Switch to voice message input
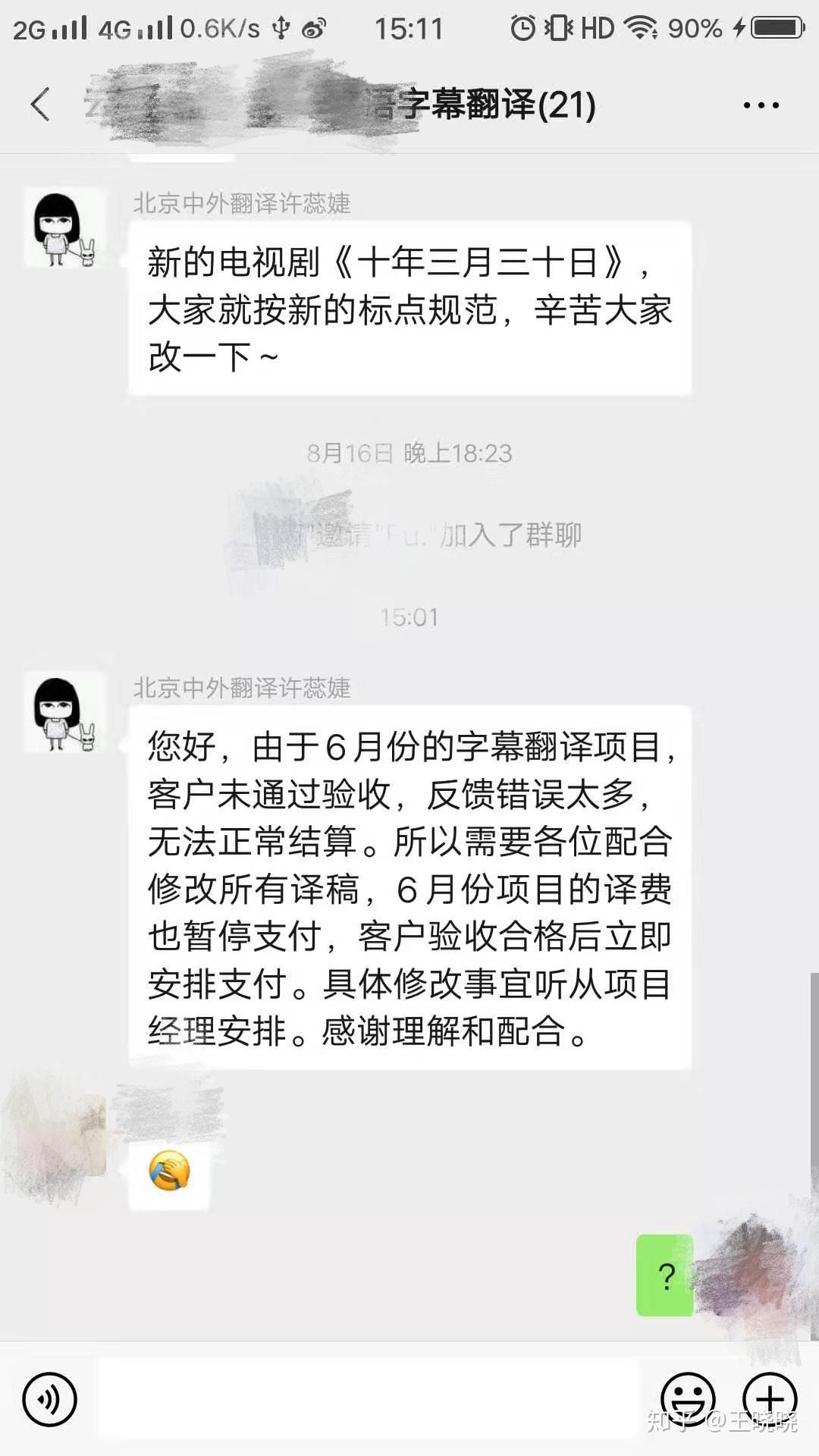 click(x=50, y=1399)
